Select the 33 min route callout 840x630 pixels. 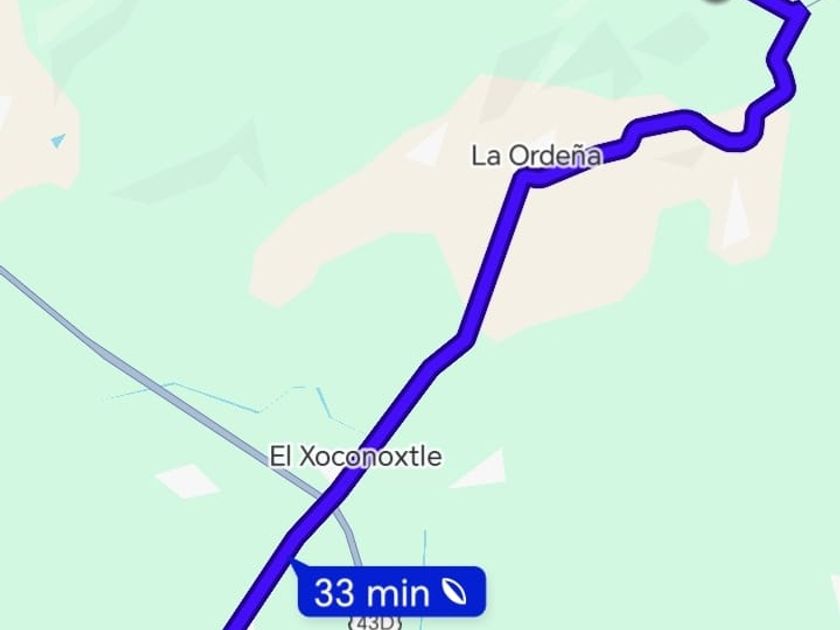(392, 591)
